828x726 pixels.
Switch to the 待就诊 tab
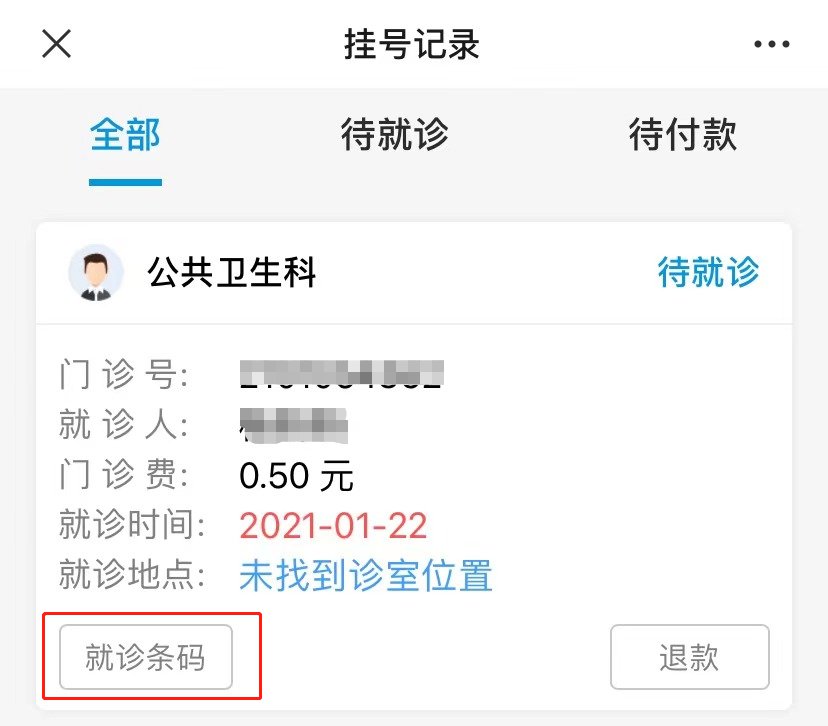[394, 134]
